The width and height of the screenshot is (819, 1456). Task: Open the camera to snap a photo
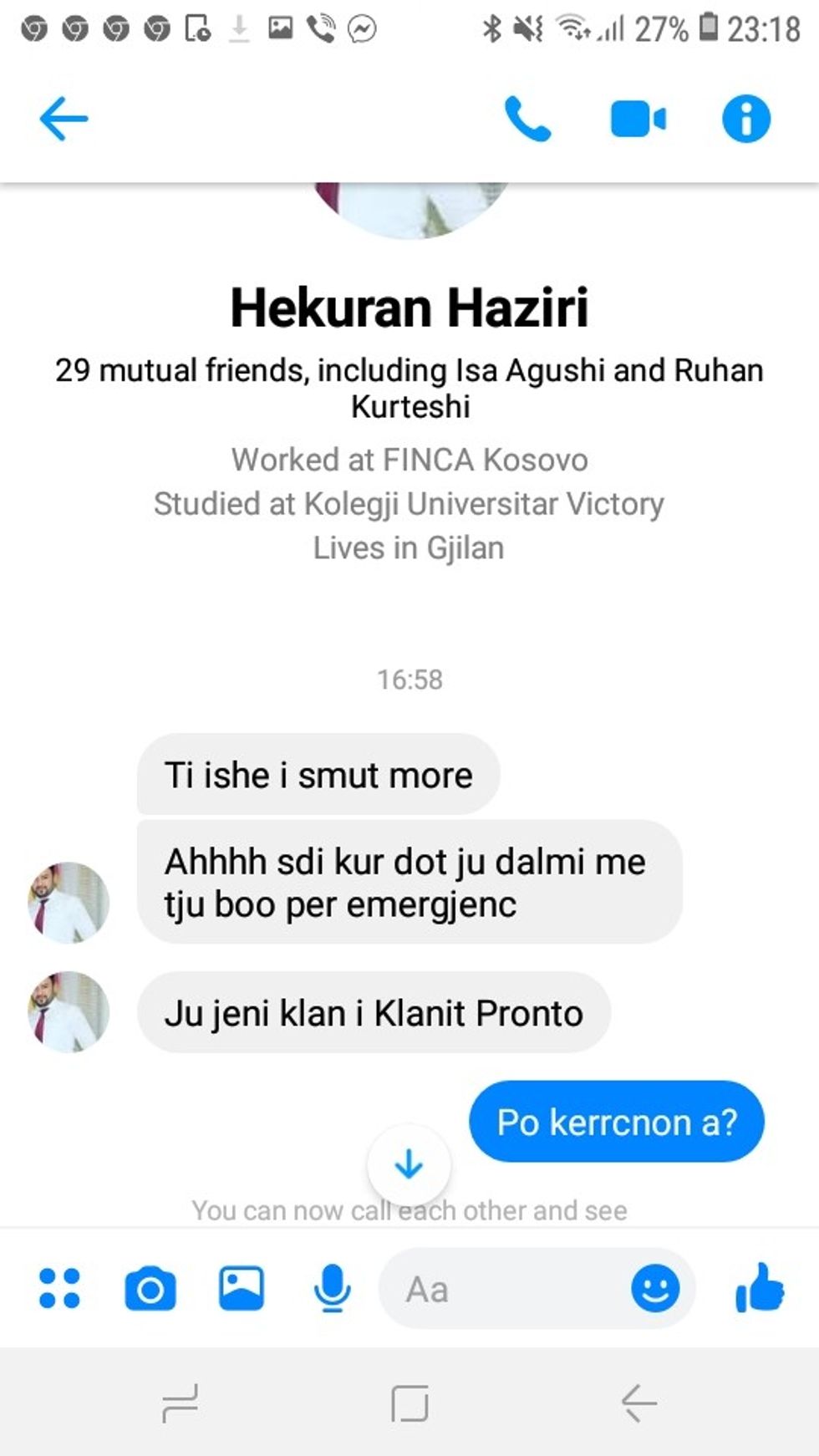150,1289
